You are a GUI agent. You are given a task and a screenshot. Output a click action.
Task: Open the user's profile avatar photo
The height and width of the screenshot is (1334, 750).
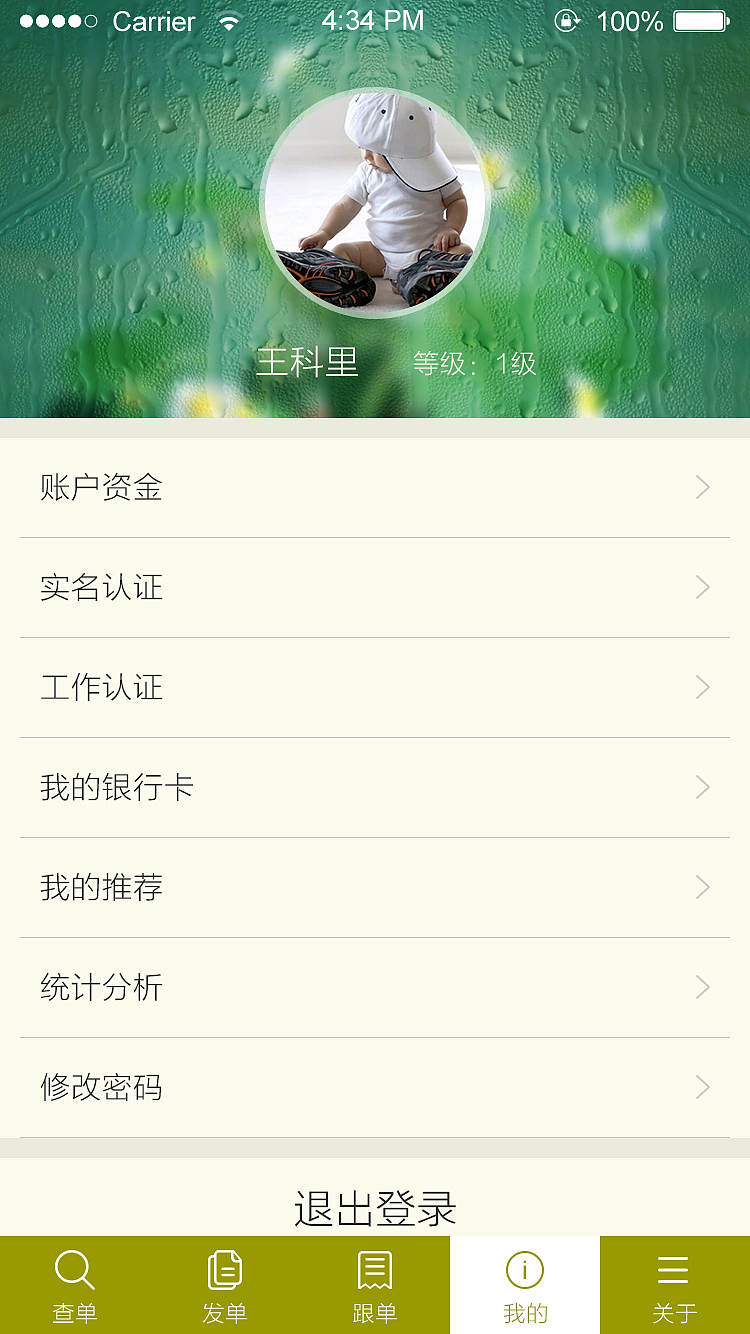375,200
